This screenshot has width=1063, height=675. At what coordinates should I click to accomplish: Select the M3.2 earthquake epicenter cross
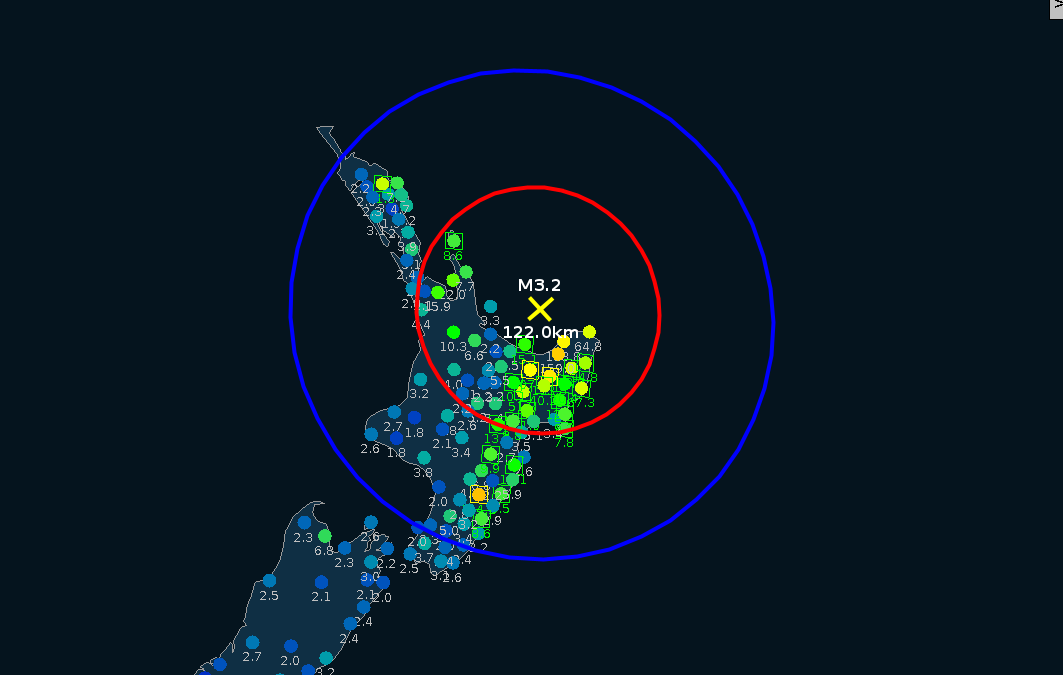540,308
